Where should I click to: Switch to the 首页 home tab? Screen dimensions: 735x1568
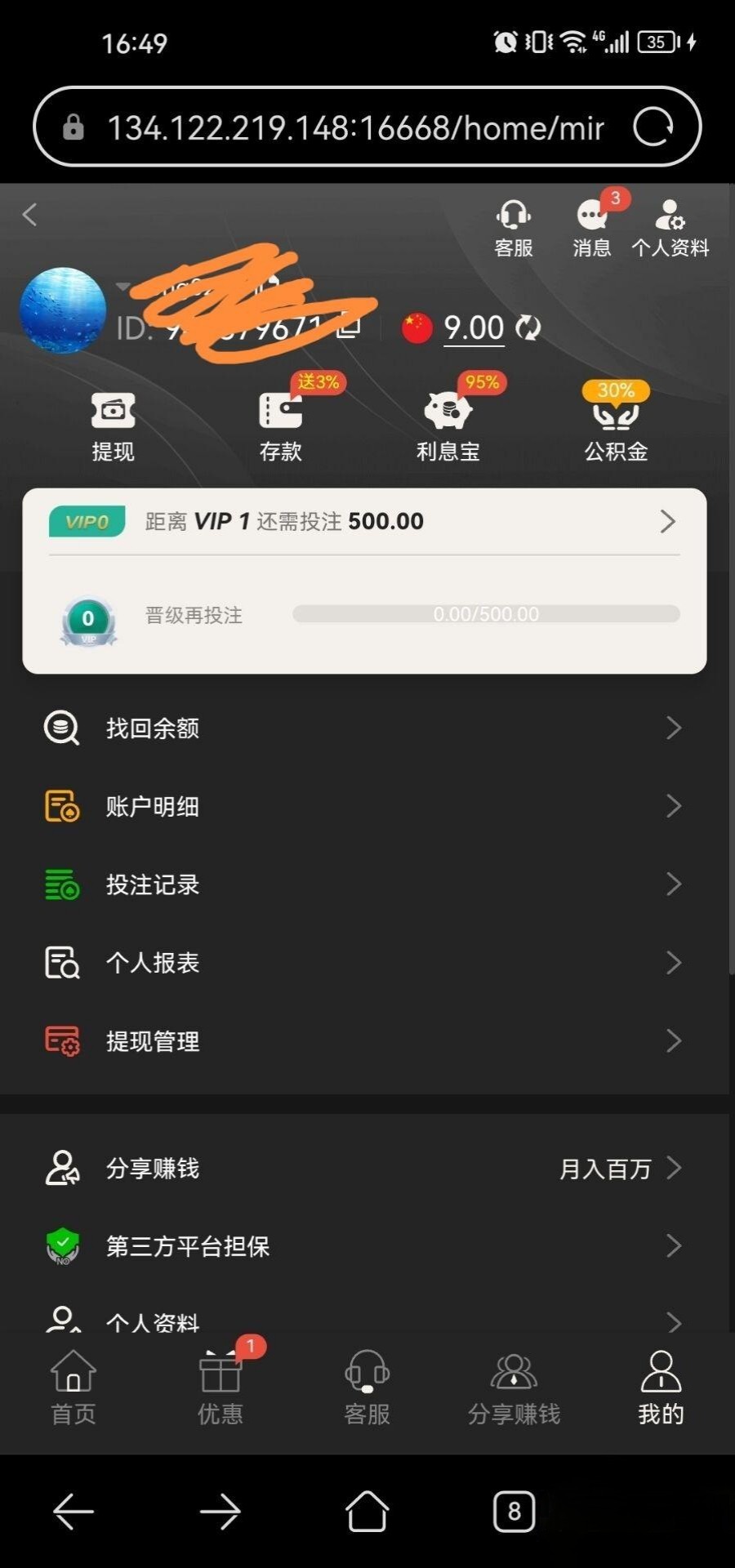click(x=73, y=1388)
